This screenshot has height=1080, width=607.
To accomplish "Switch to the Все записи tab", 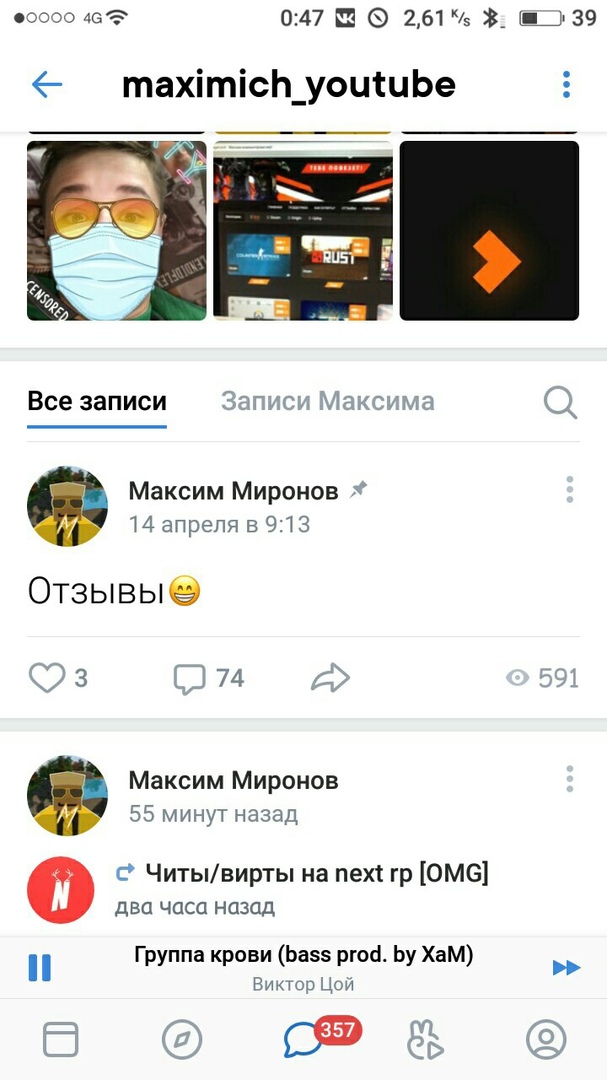I will click(97, 402).
